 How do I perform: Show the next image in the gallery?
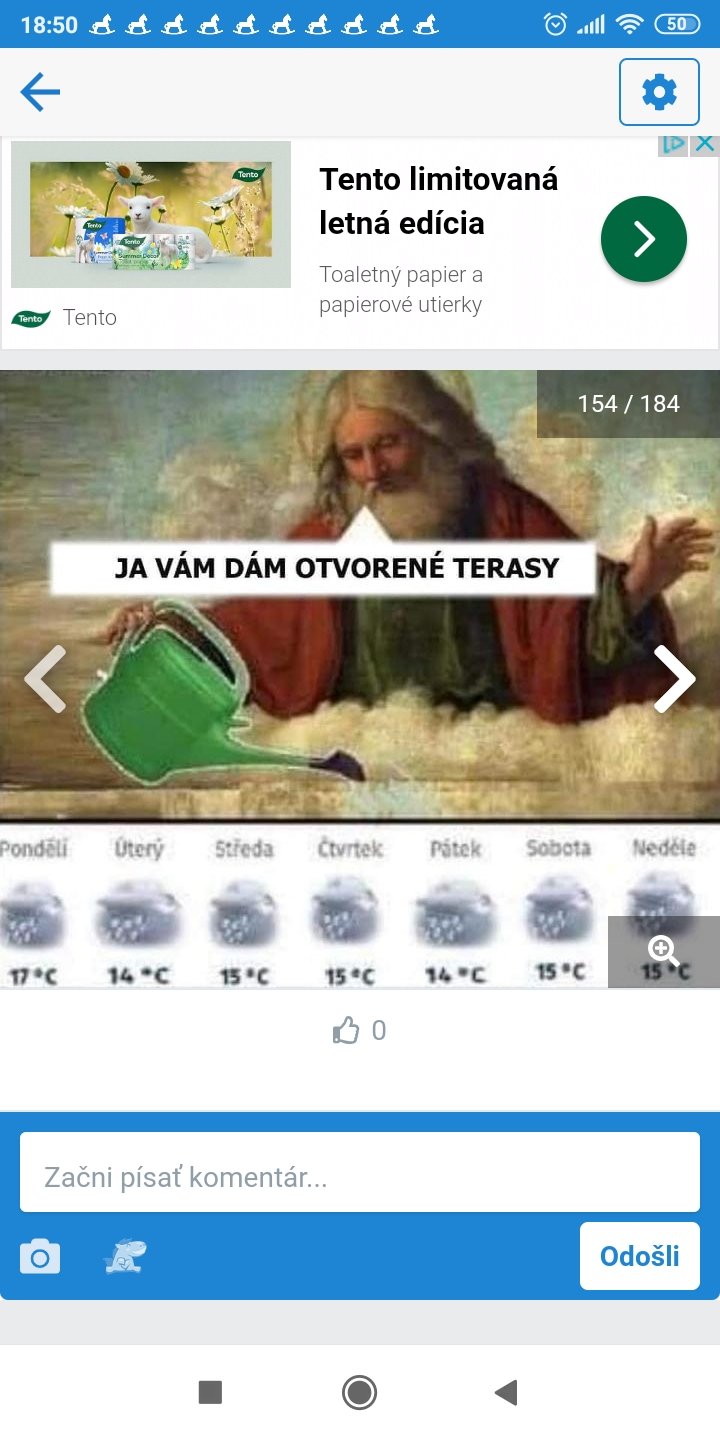[674, 678]
